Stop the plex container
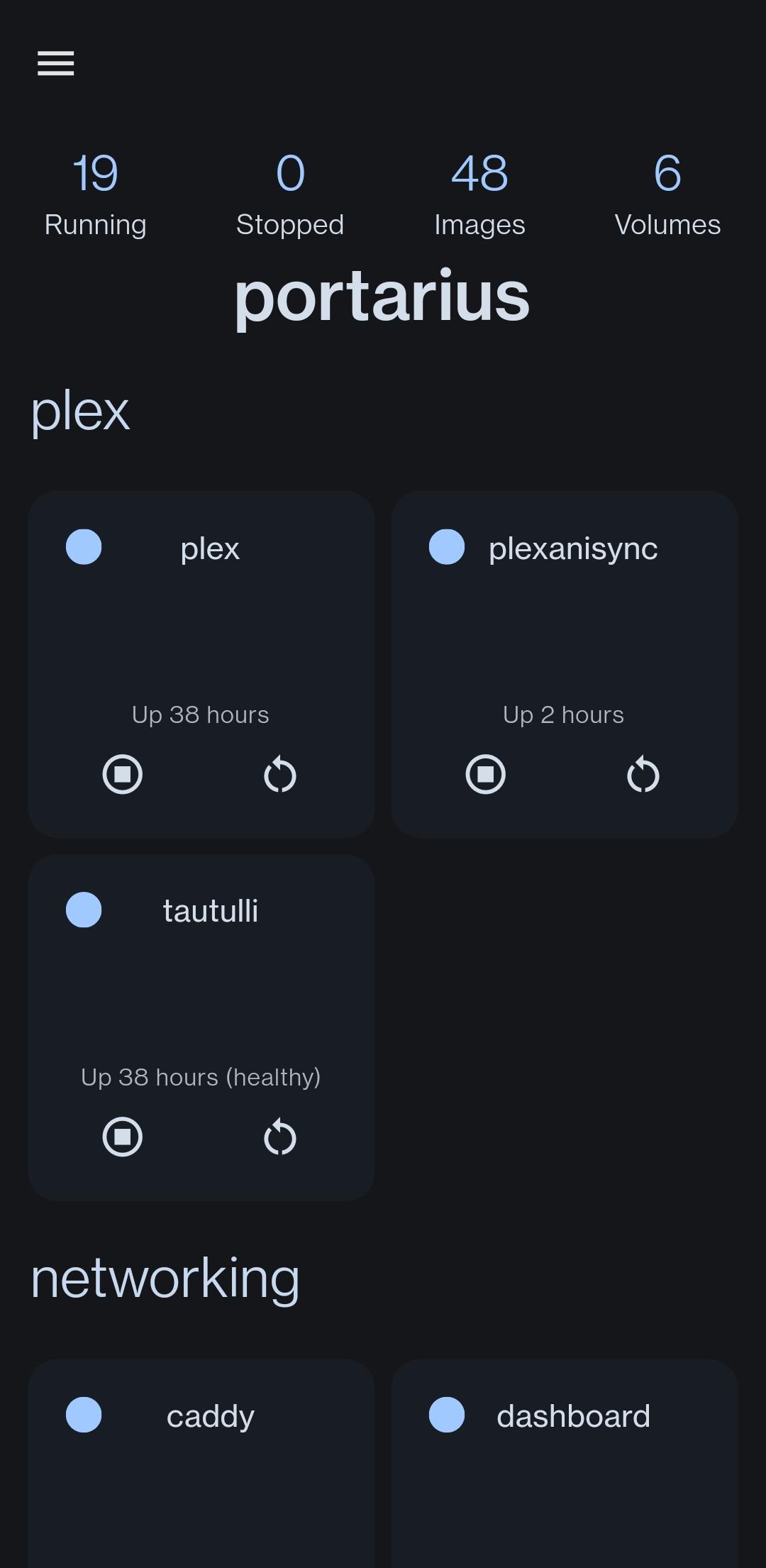 point(123,774)
